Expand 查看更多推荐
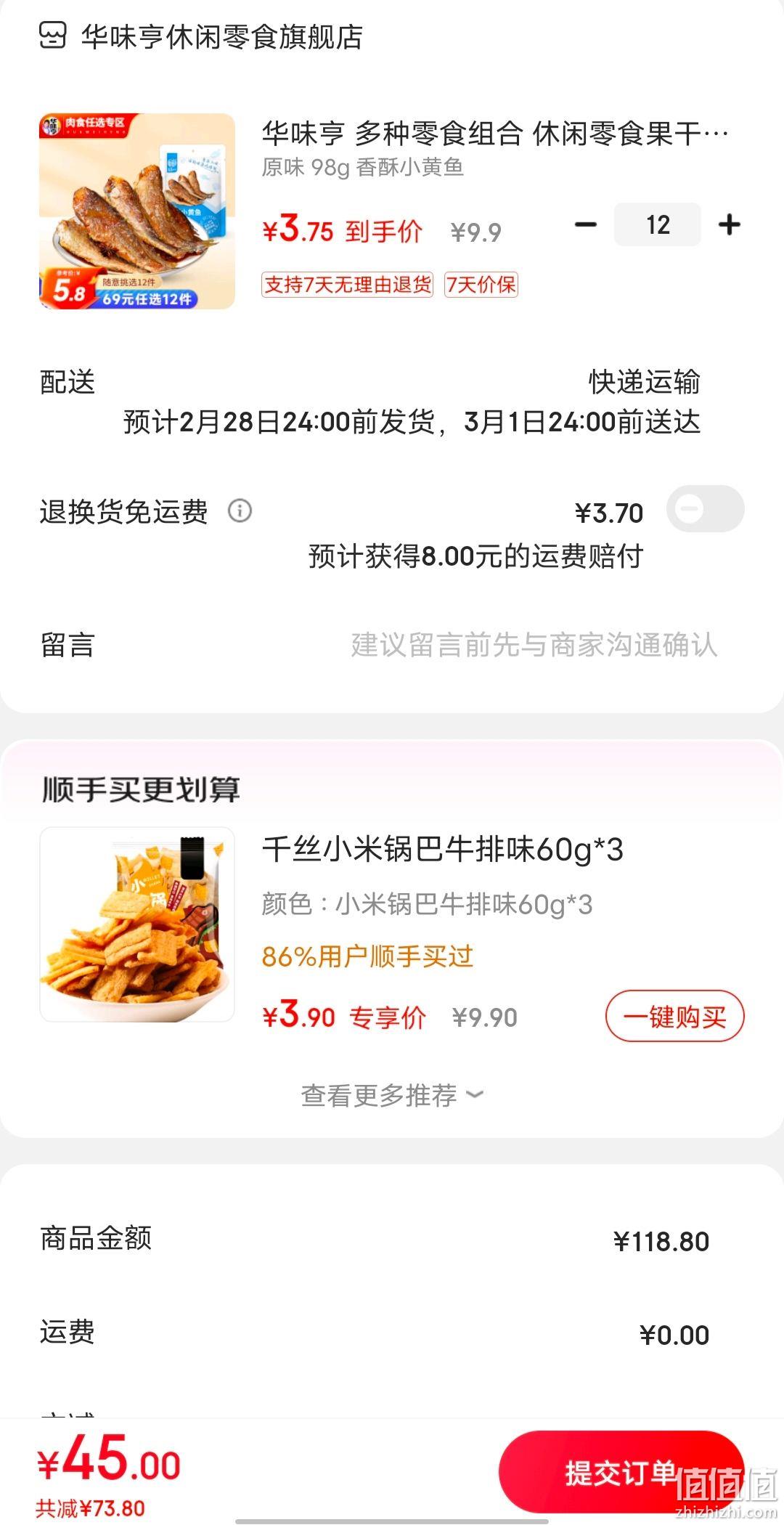The height and width of the screenshot is (1525, 784). [392, 1095]
